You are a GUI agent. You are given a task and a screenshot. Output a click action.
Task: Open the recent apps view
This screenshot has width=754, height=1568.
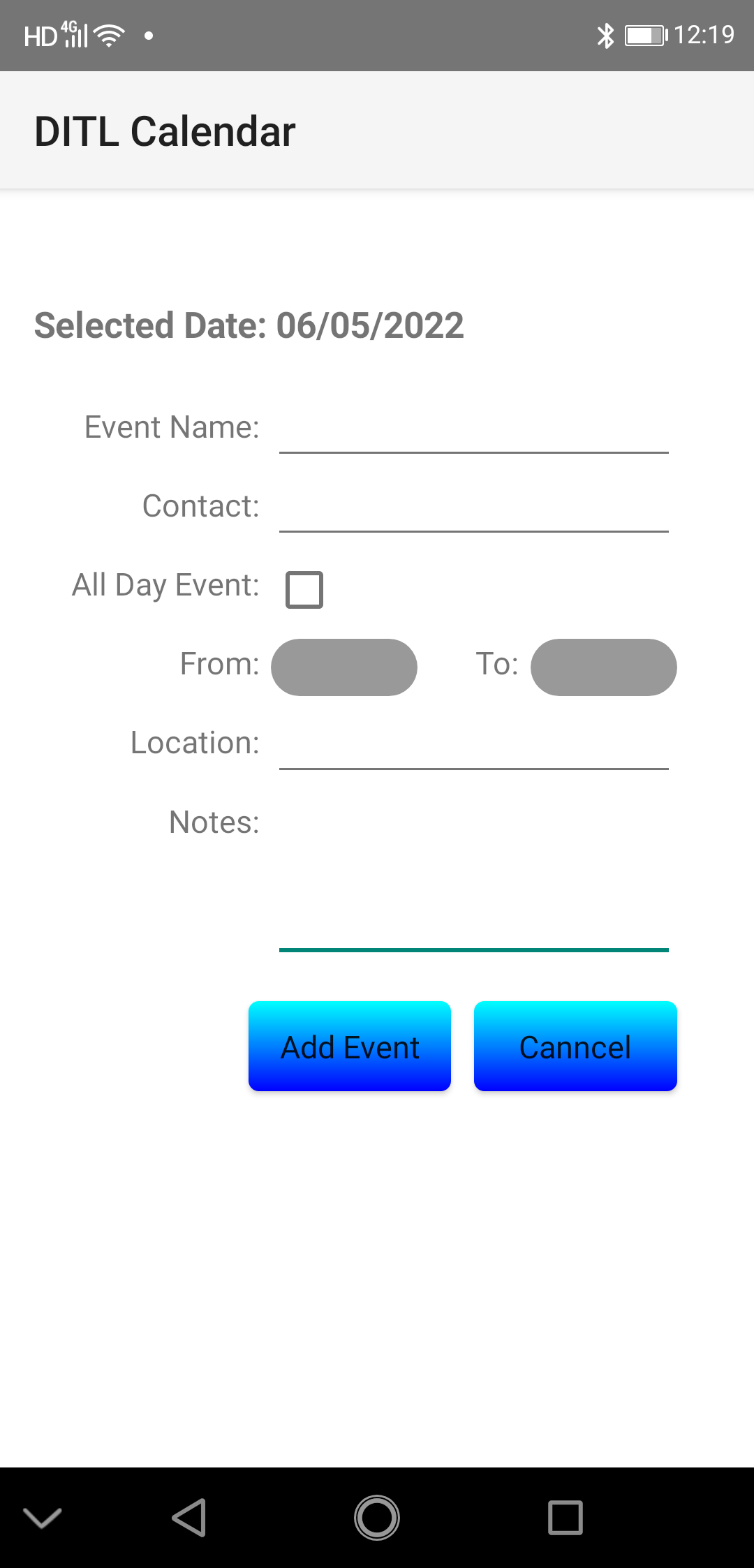[x=565, y=1518]
